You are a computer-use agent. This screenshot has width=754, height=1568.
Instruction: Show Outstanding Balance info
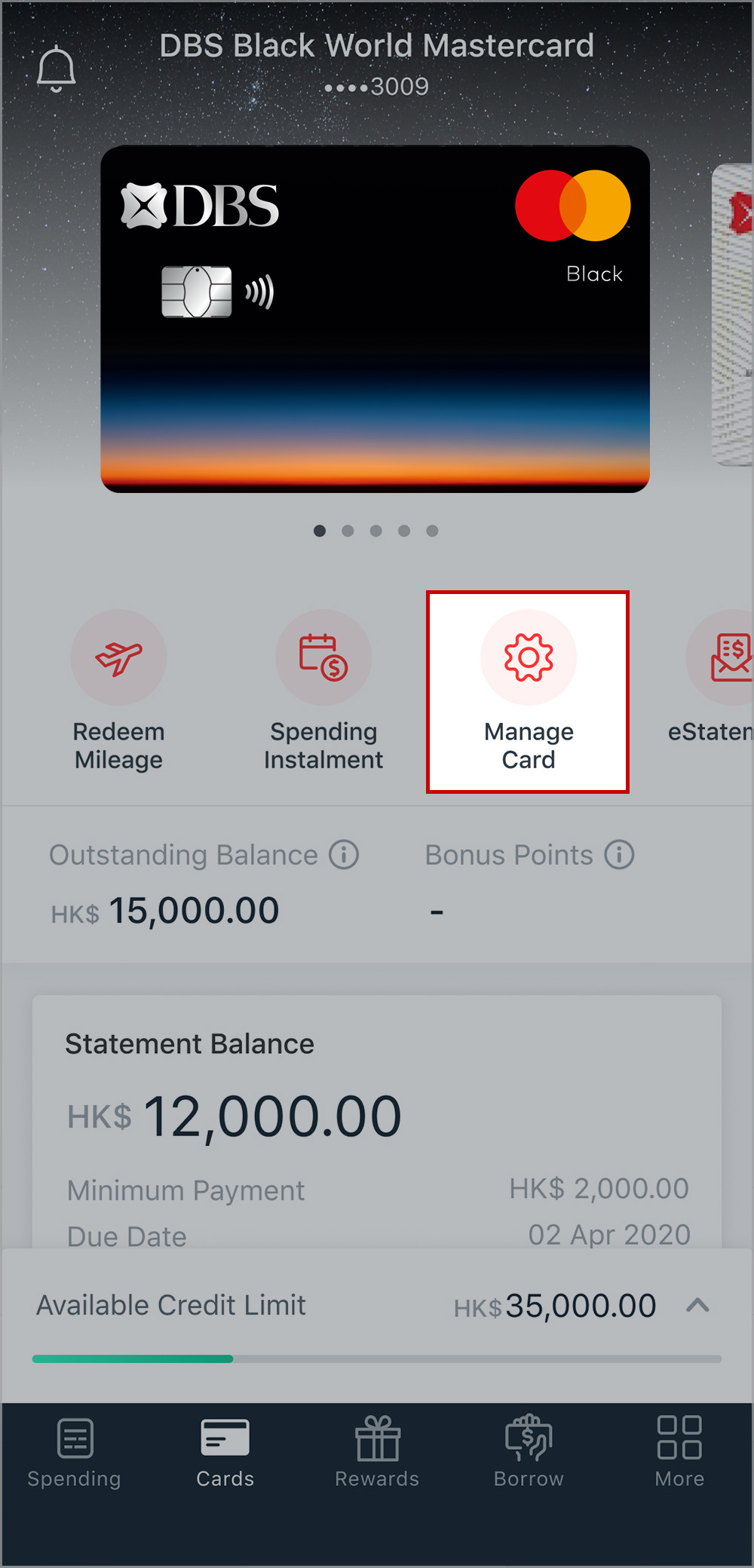[x=344, y=855]
